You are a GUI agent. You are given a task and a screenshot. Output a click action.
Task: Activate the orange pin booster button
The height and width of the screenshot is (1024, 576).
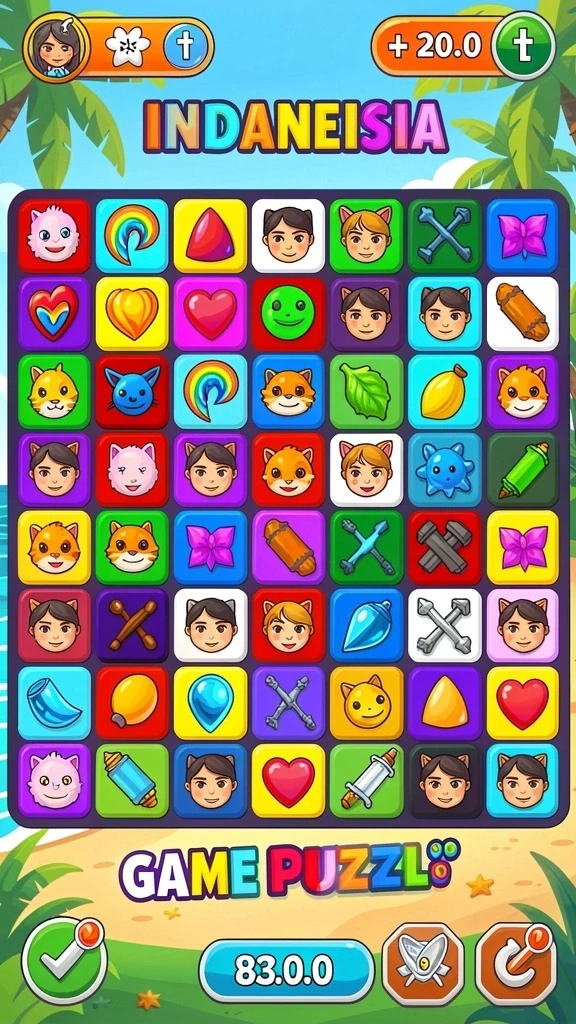click(x=516, y=964)
